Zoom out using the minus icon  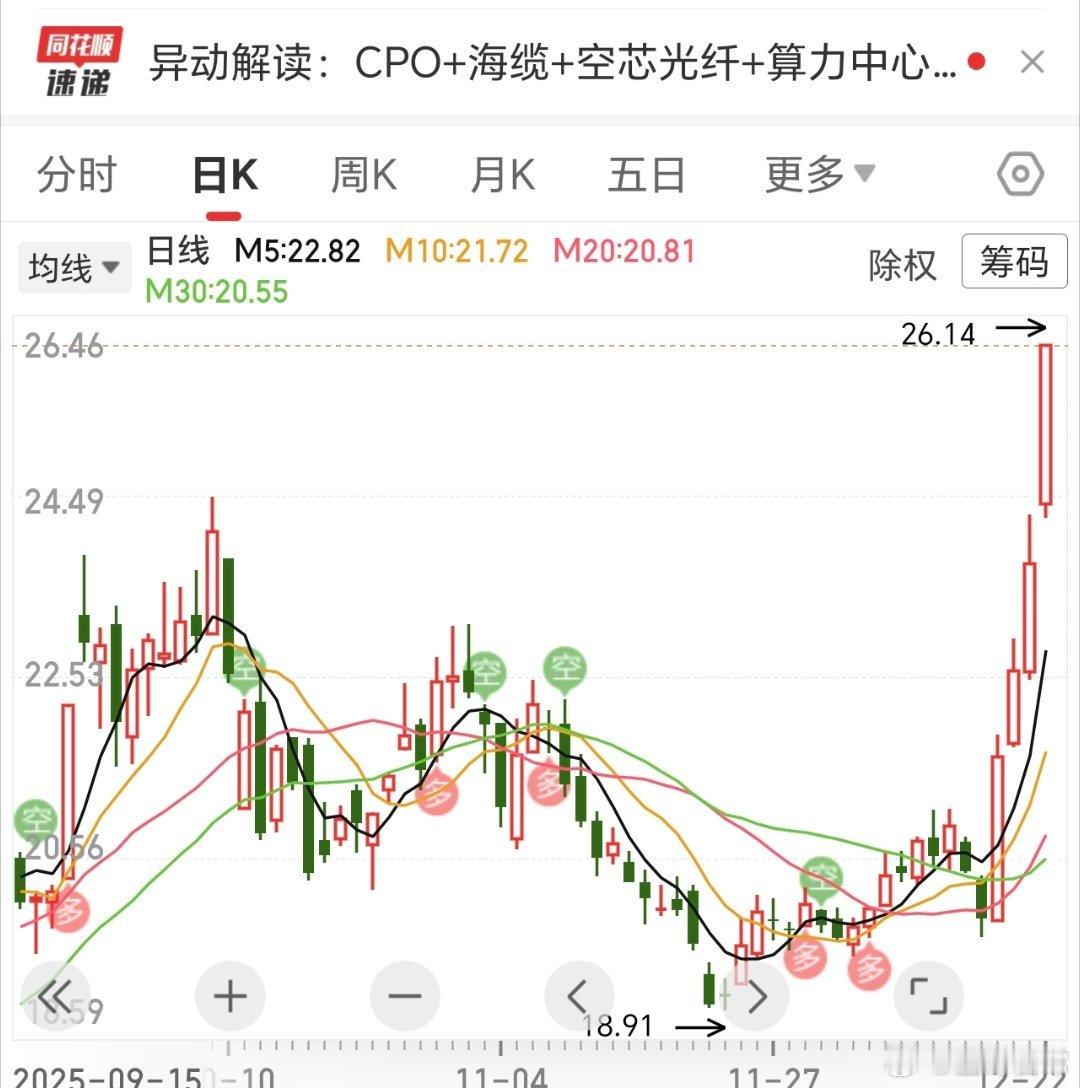click(403, 995)
